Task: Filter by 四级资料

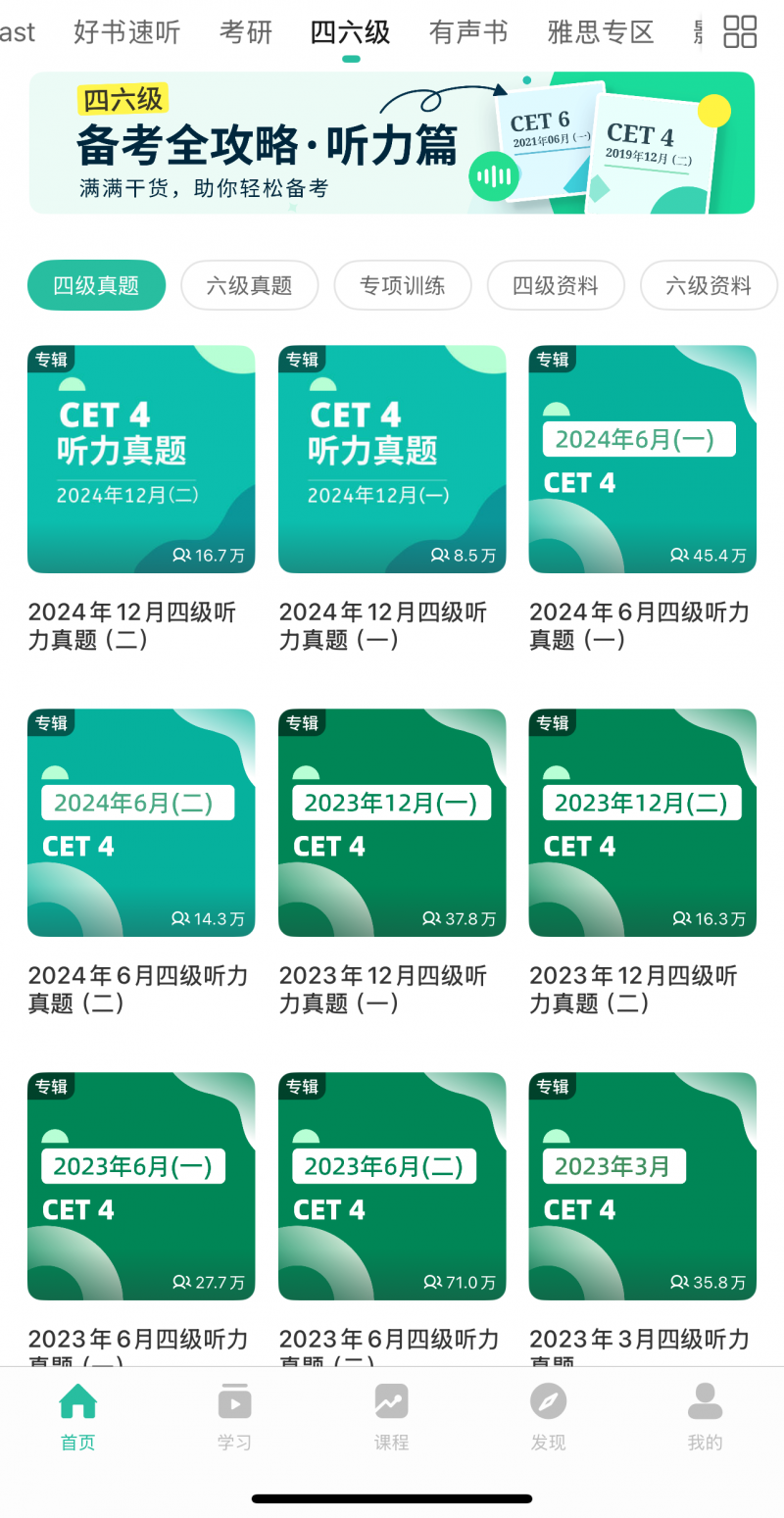Action: (x=556, y=285)
